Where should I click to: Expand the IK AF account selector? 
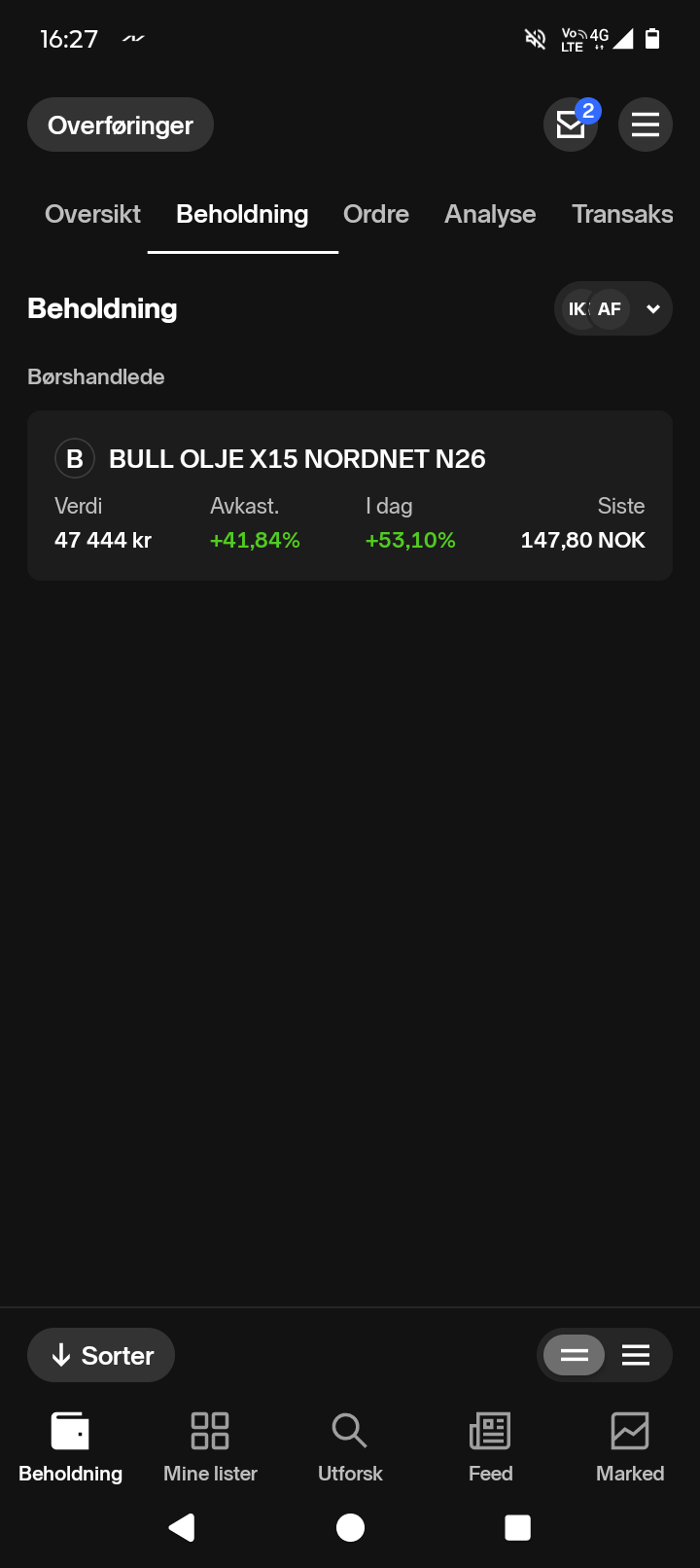(x=613, y=308)
